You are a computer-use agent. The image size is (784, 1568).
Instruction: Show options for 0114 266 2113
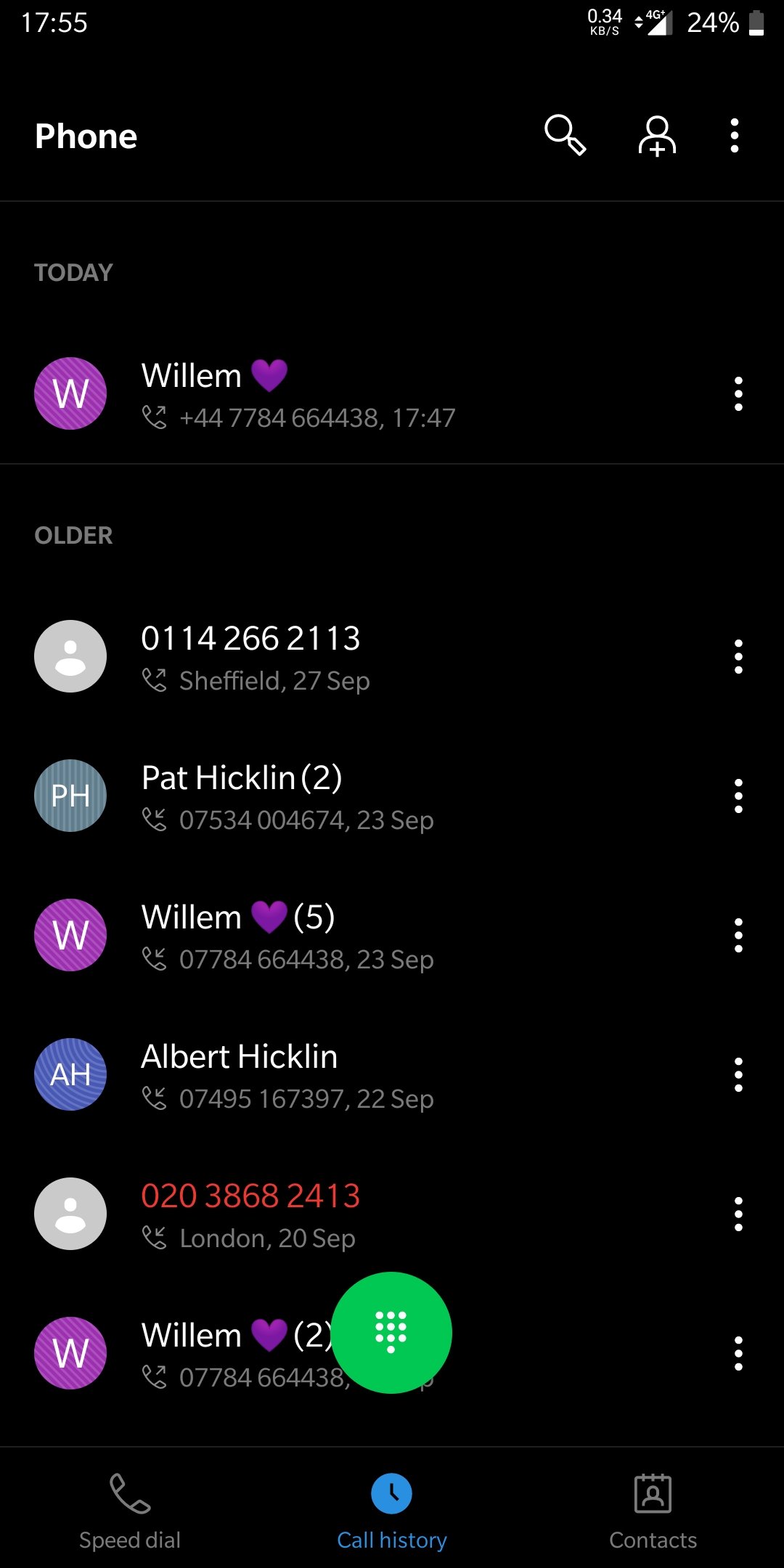pos(738,657)
